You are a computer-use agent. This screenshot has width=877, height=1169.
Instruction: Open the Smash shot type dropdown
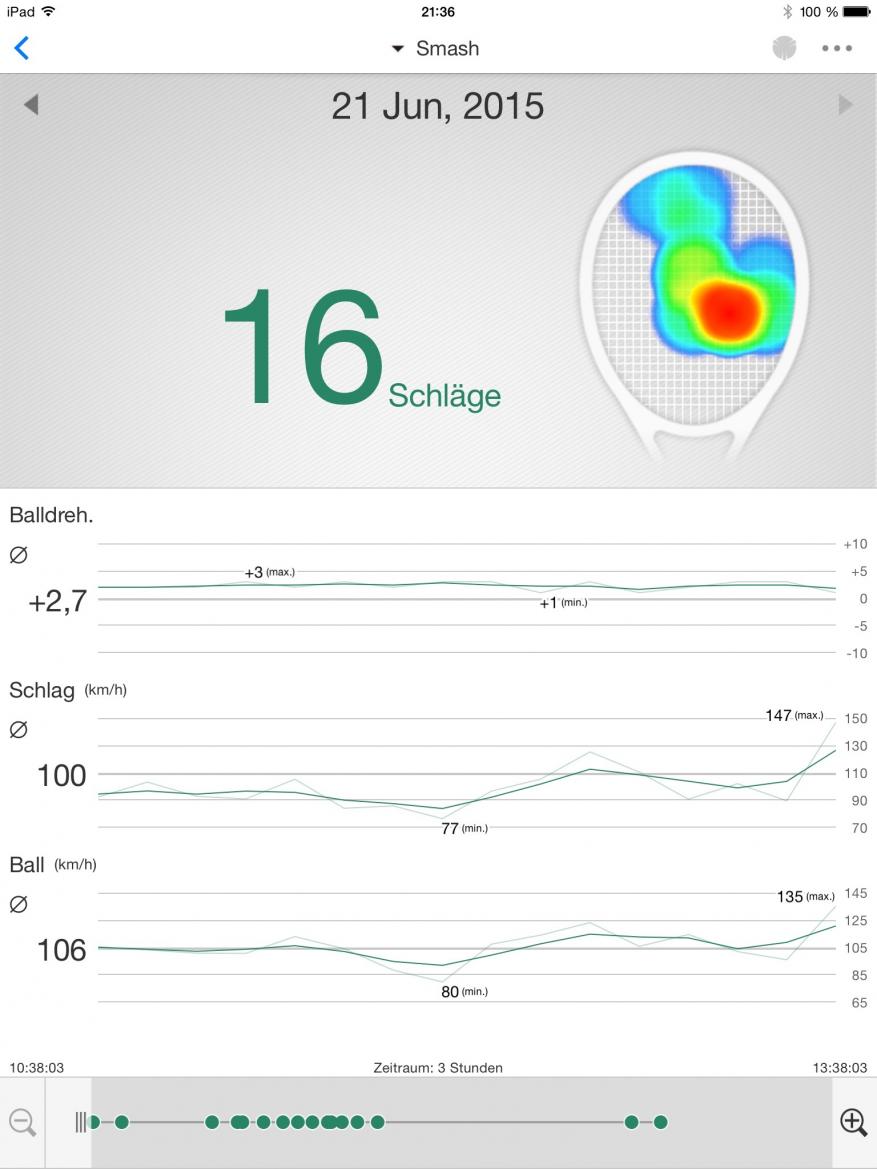coord(436,48)
